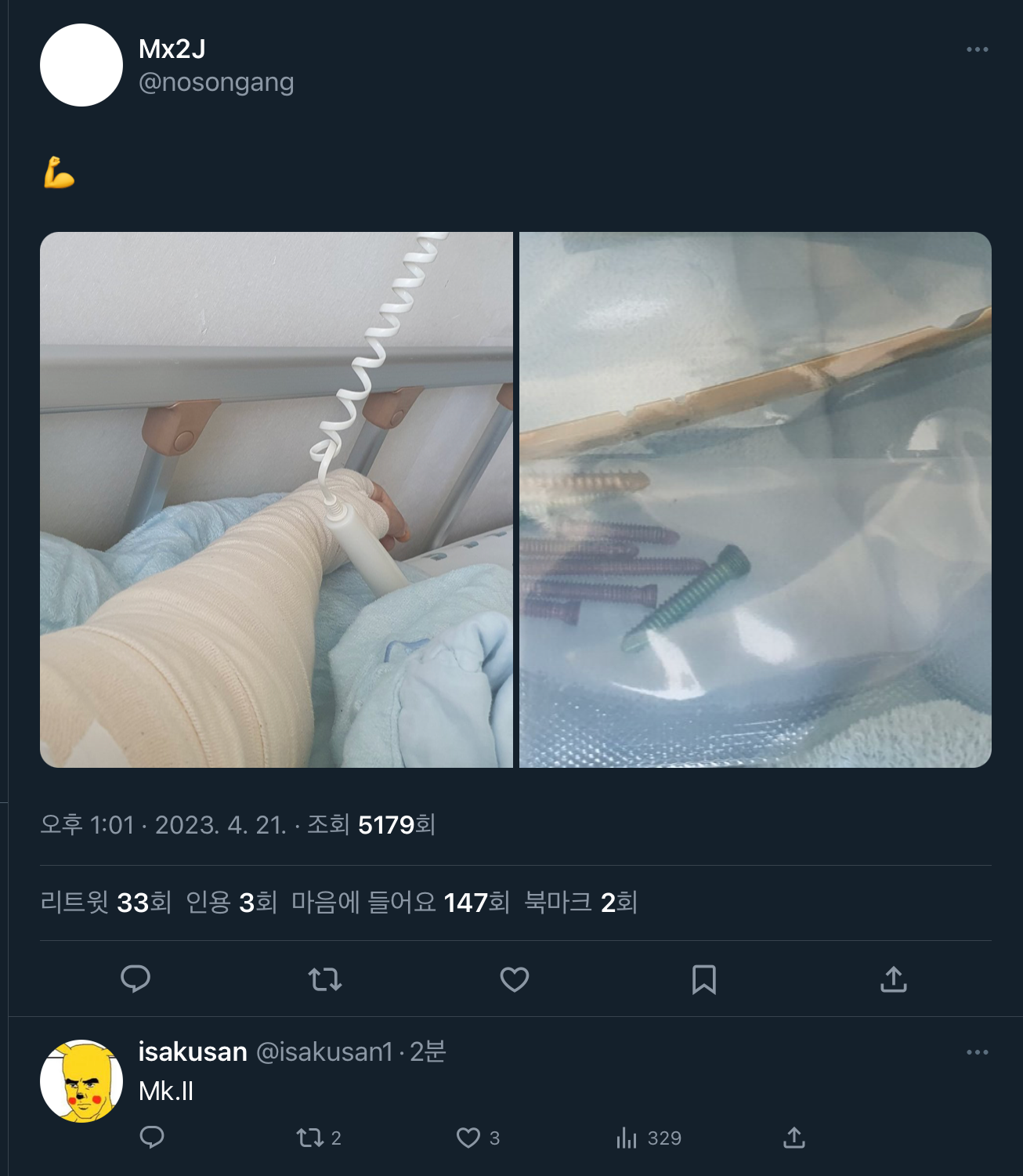Share the Mx2J tweet
This screenshot has width=1023, height=1176.
point(893,979)
